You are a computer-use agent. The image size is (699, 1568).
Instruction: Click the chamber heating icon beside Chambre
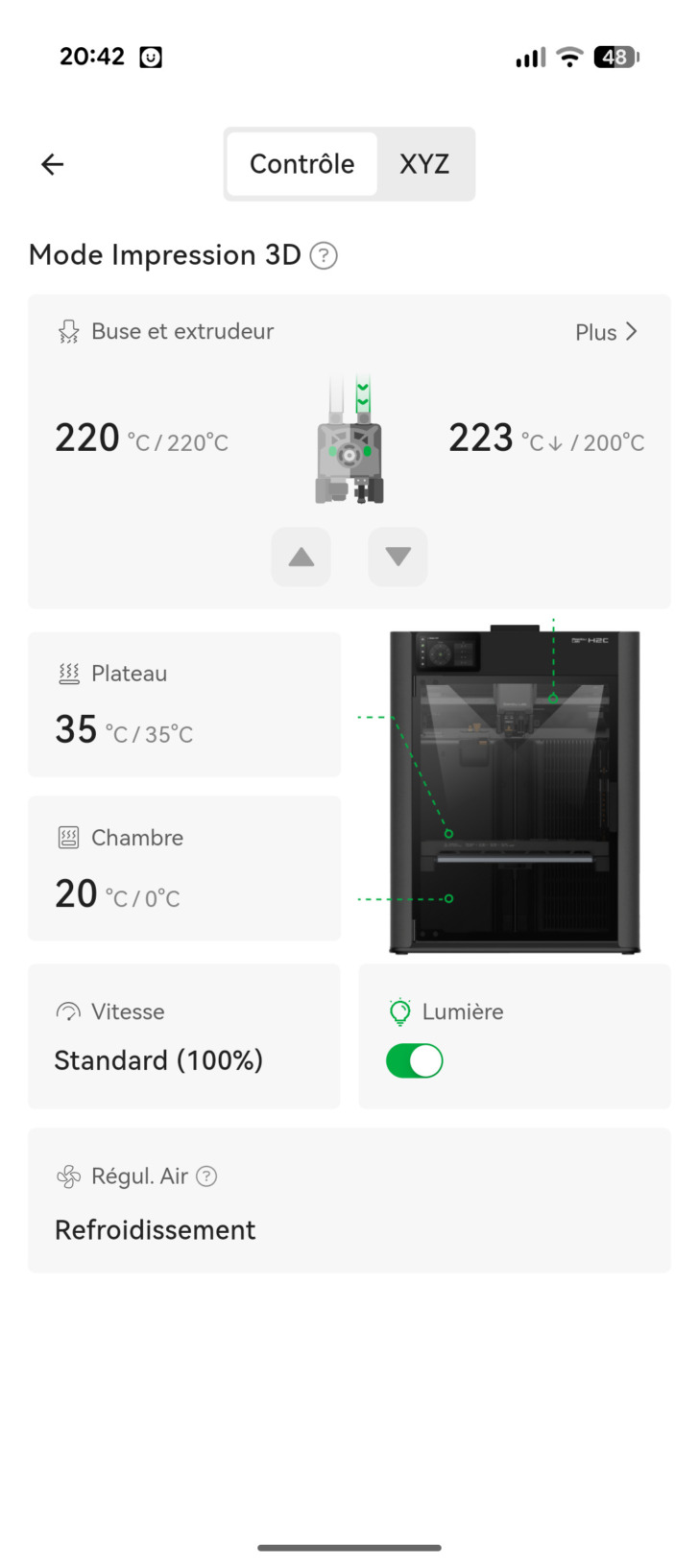[67, 837]
